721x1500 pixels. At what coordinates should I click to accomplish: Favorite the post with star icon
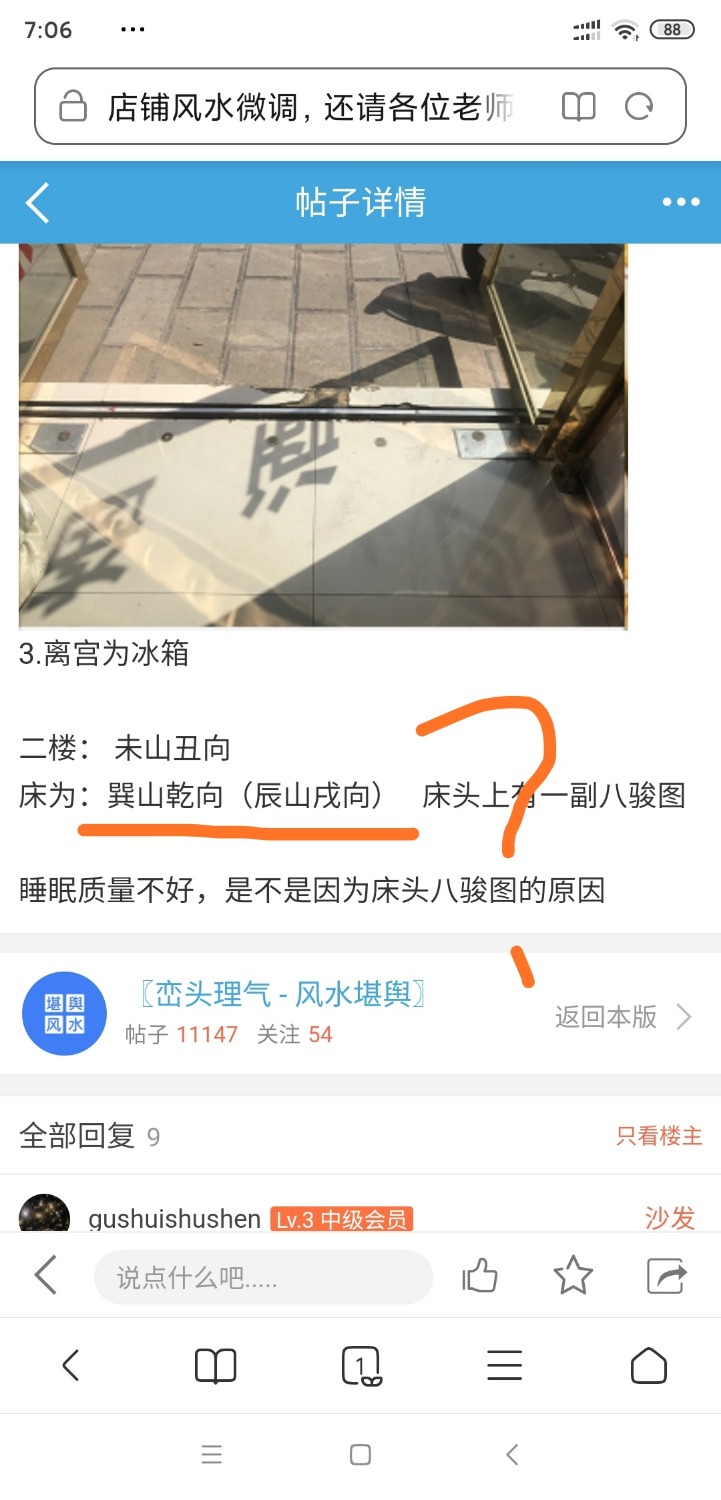click(x=573, y=1276)
